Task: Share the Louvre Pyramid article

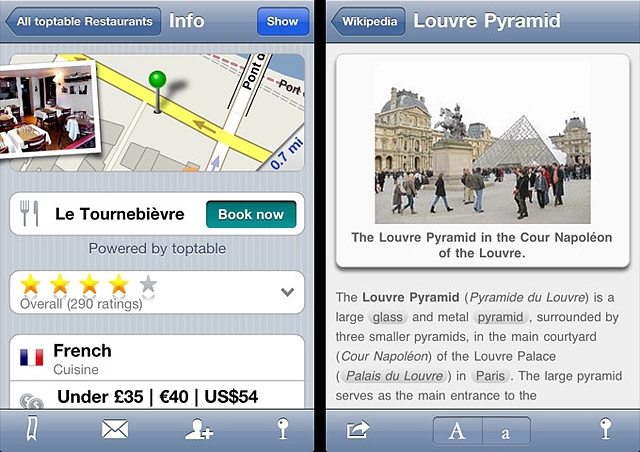Action: 357,429
